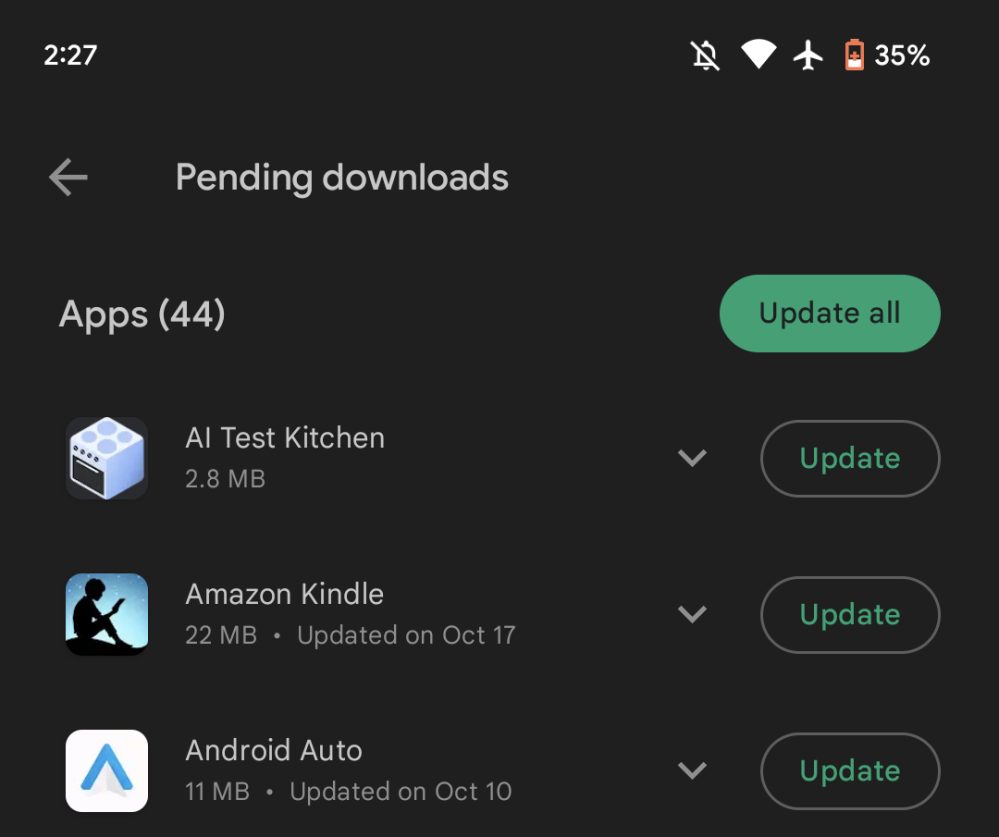Expand Android Auto details chevron
The image size is (999, 837).
[x=692, y=770]
